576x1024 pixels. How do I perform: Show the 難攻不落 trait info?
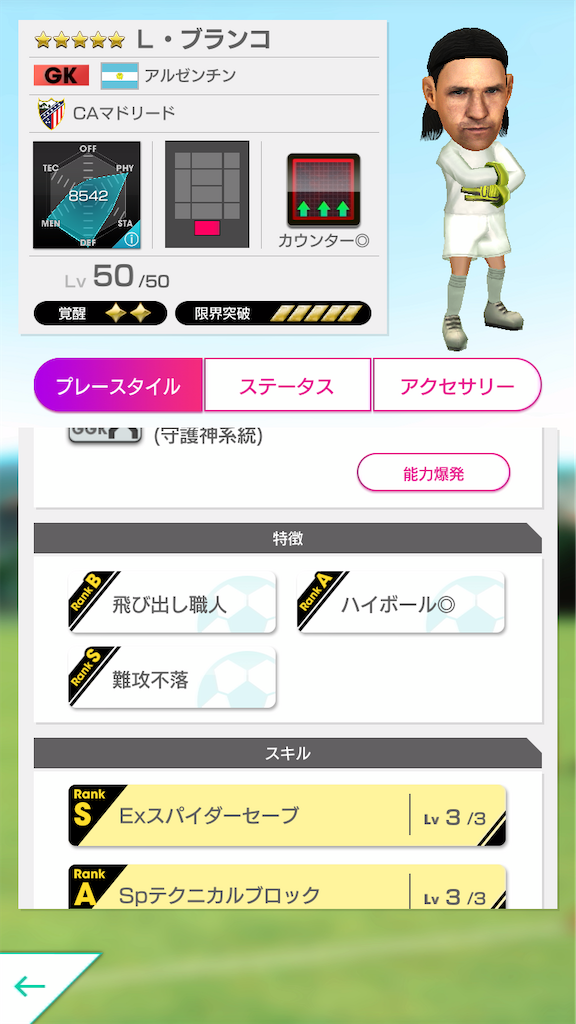pyautogui.click(x=172, y=679)
